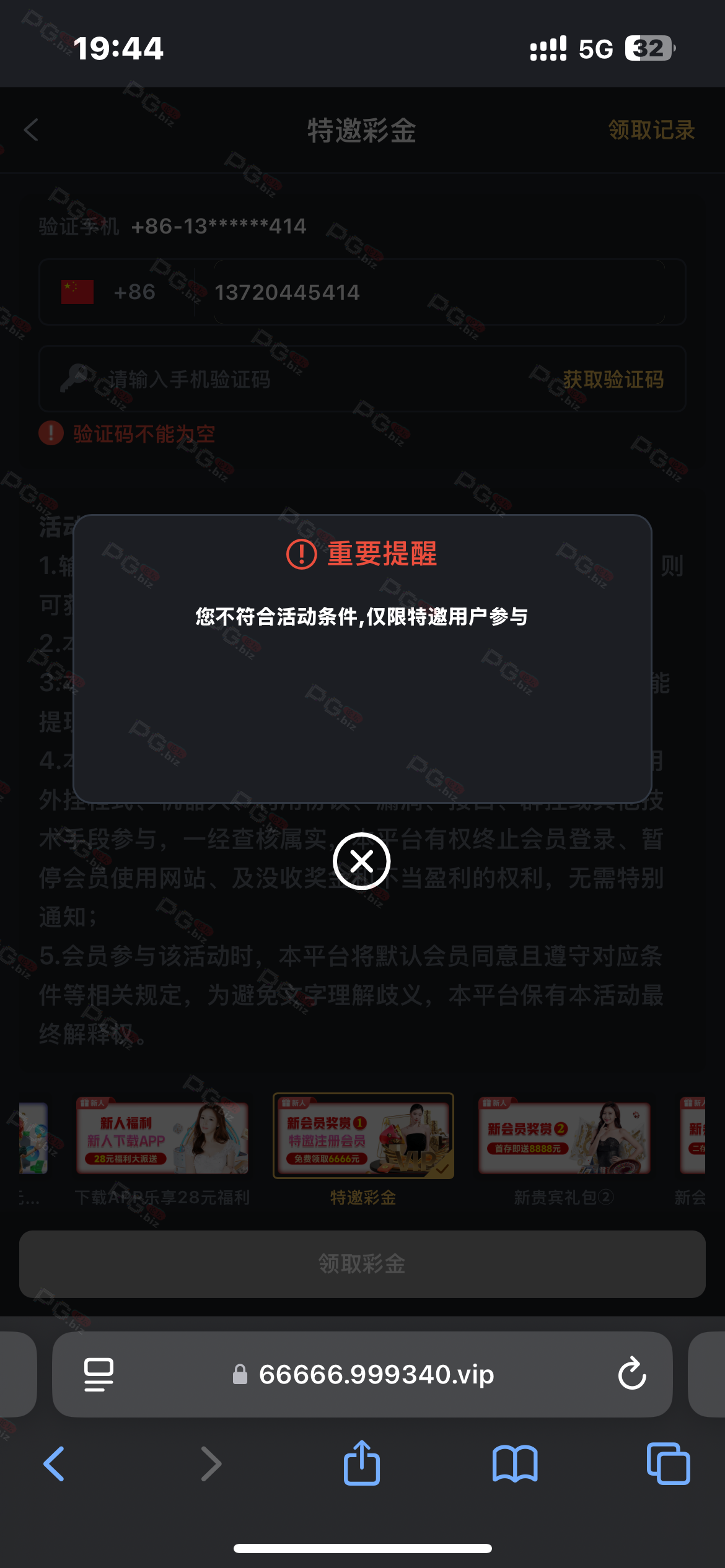Tap 获取验证码 to get code
The image size is (725, 1568).
613,379
